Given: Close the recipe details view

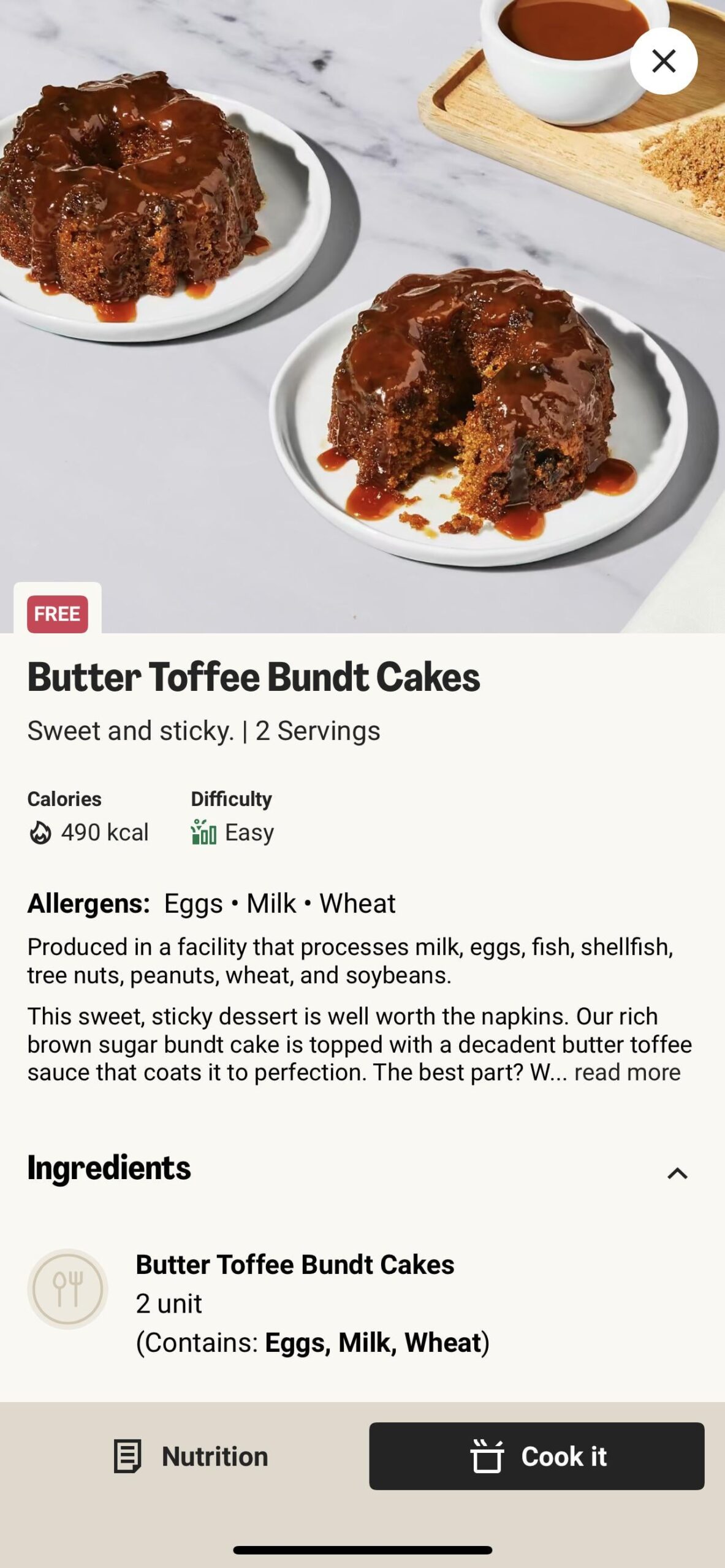Looking at the screenshot, I should [664, 61].
